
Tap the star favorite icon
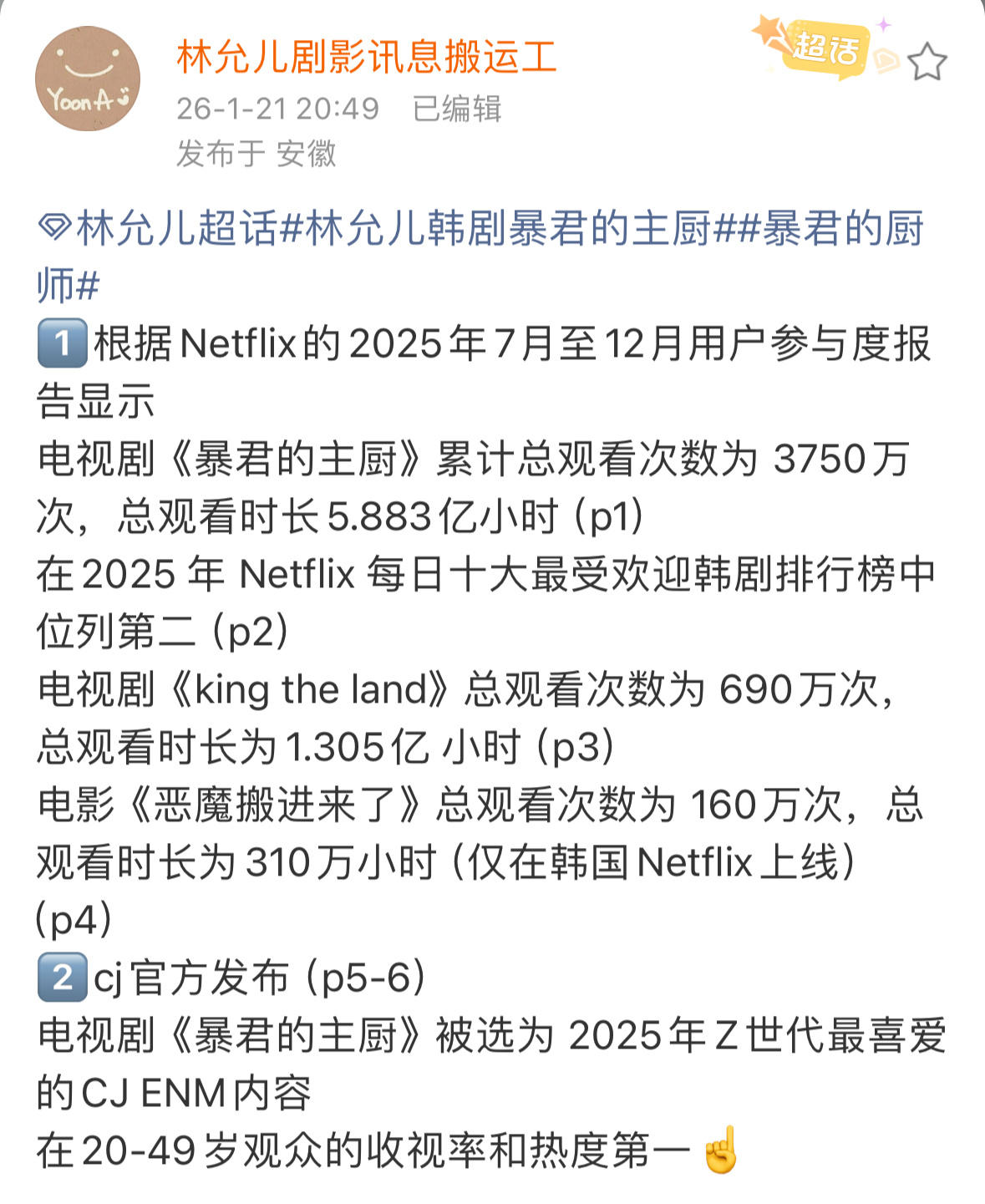click(927, 63)
